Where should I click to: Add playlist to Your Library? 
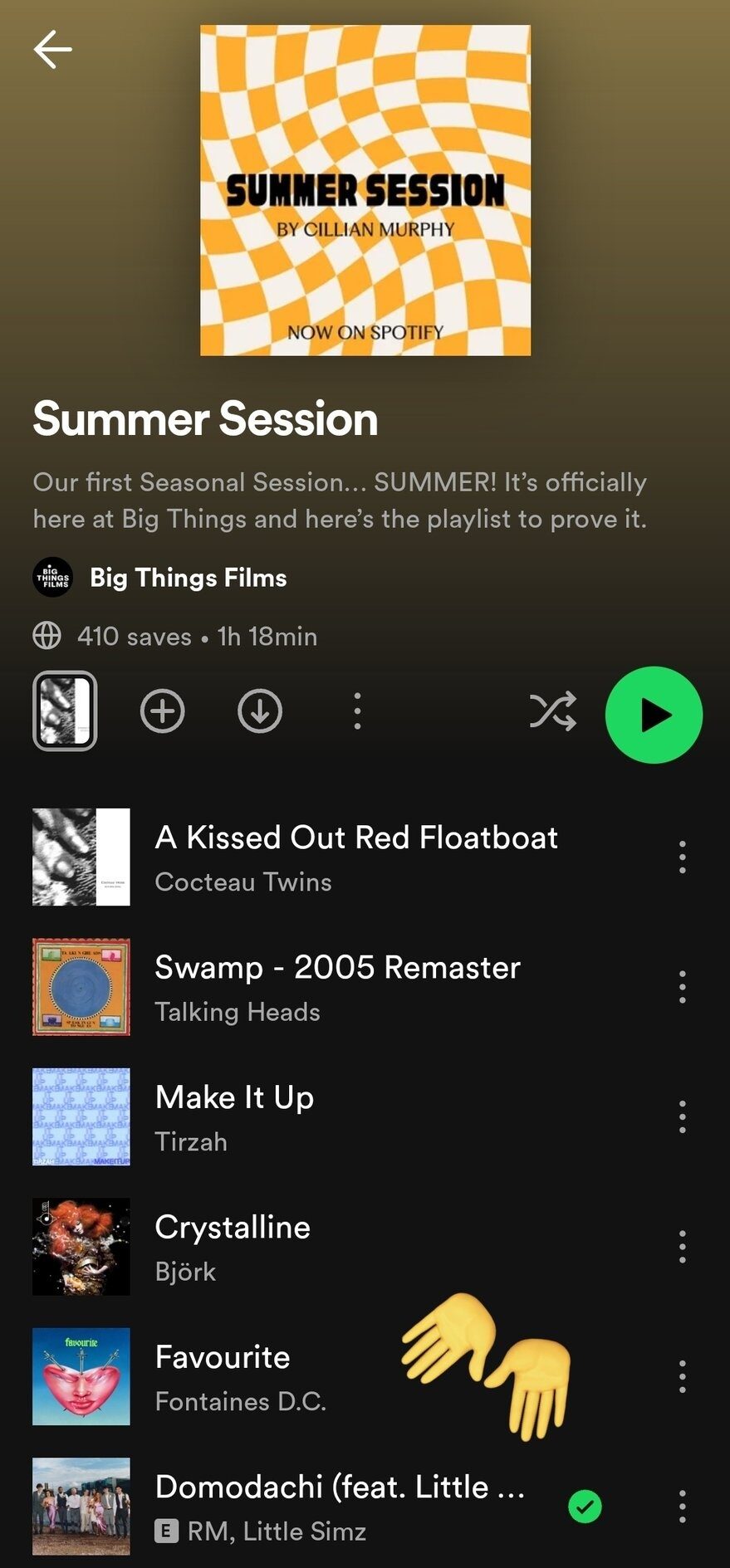pyautogui.click(x=162, y=711)
